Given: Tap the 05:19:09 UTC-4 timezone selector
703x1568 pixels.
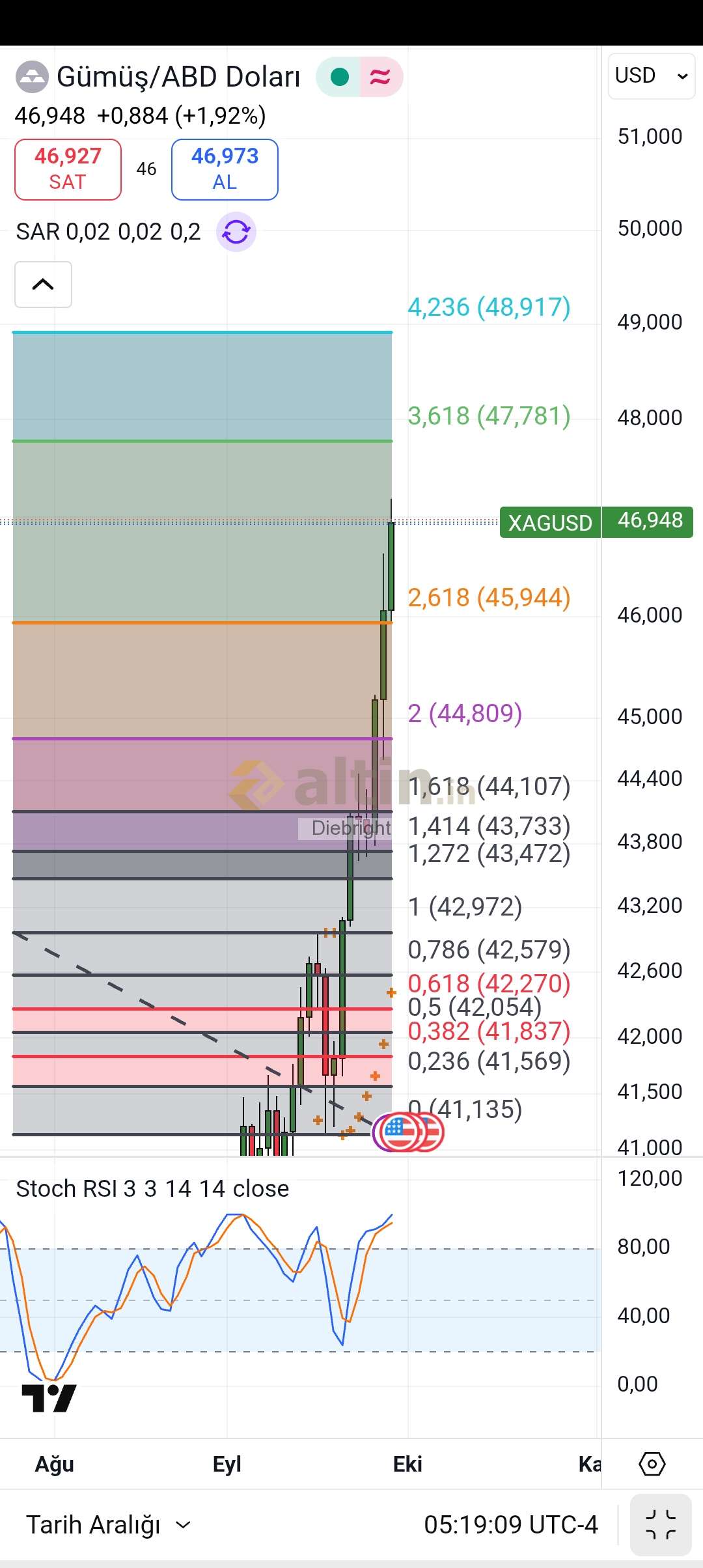Looking at the screenshot, I should point(510,1525).
